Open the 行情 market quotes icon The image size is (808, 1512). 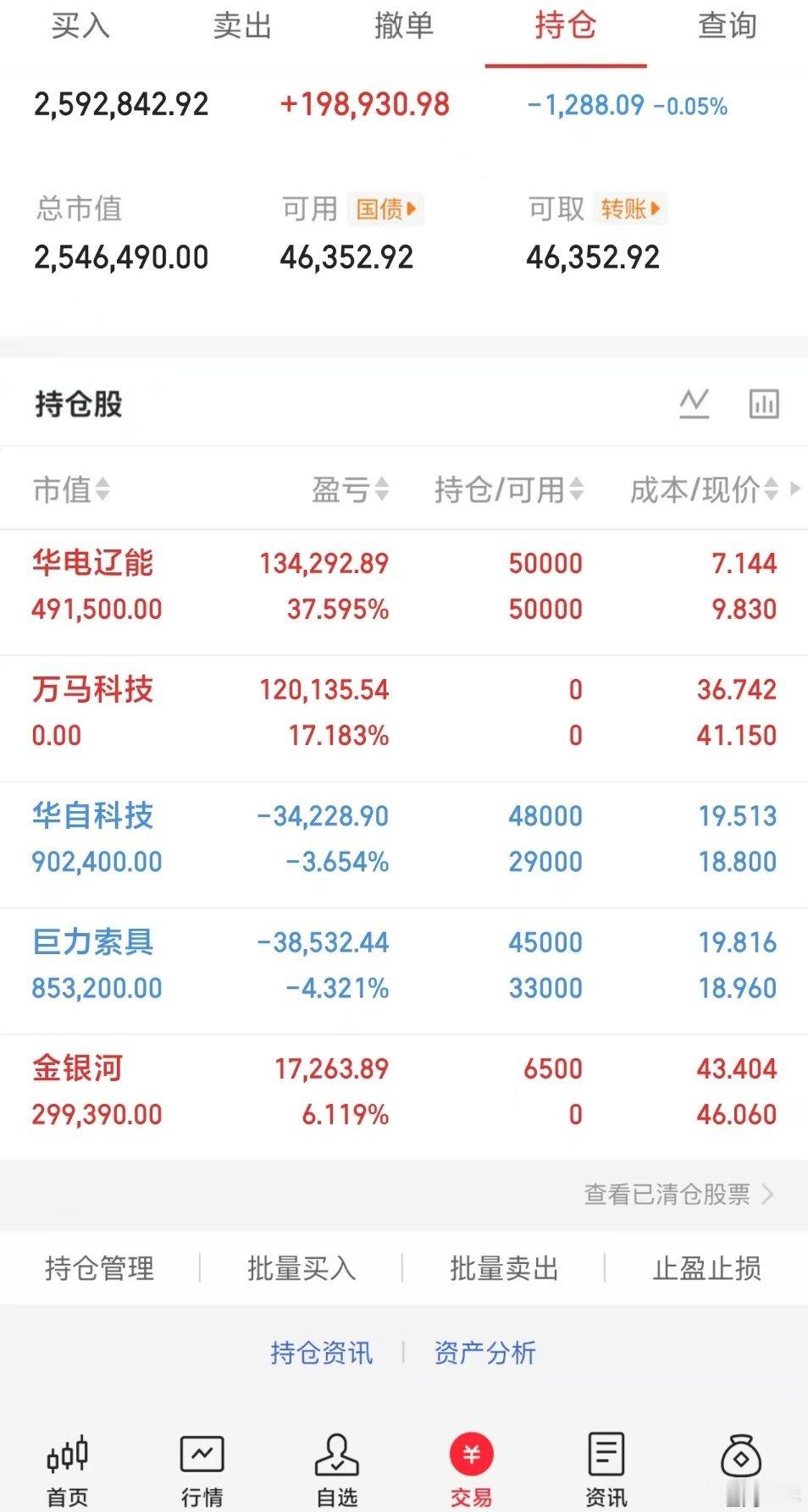[x=202, y=1469]
